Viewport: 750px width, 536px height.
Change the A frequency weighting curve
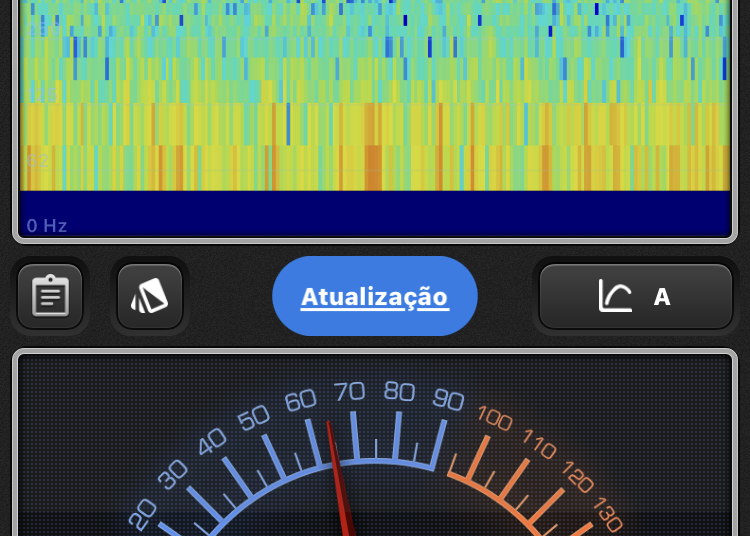click(x=636, y=297)
